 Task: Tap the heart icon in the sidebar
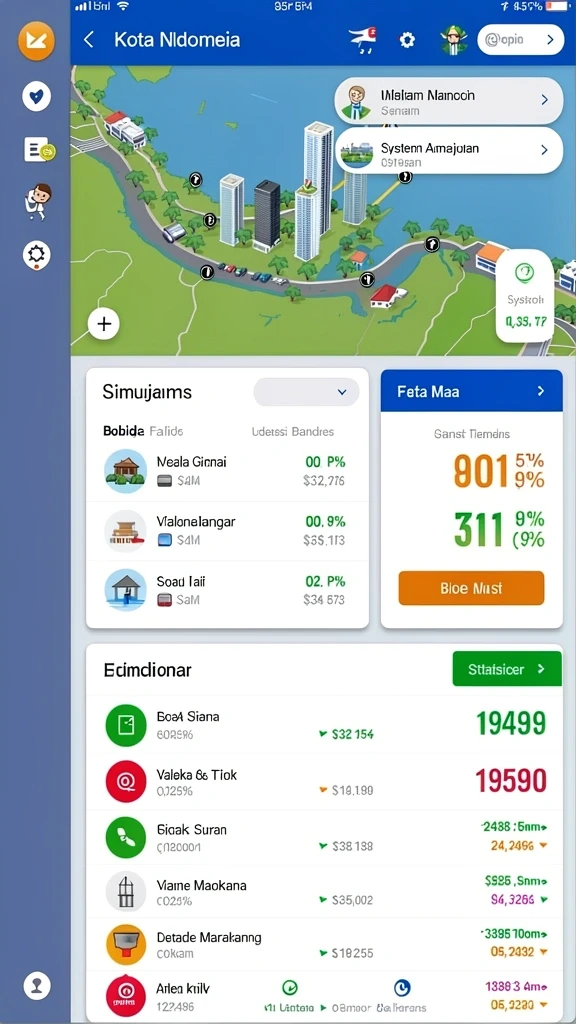37,97
